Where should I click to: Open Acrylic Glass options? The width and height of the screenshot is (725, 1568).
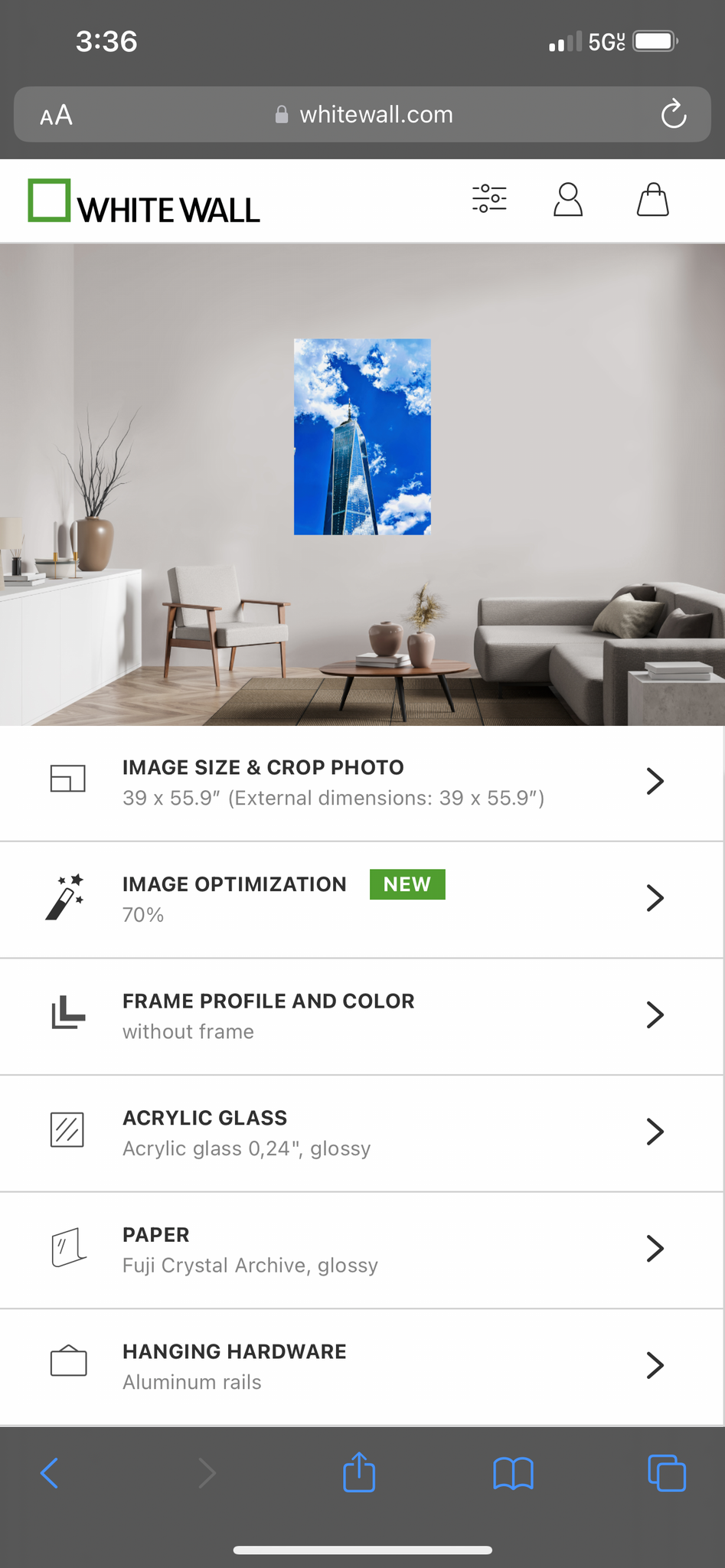click(362, 1132)
